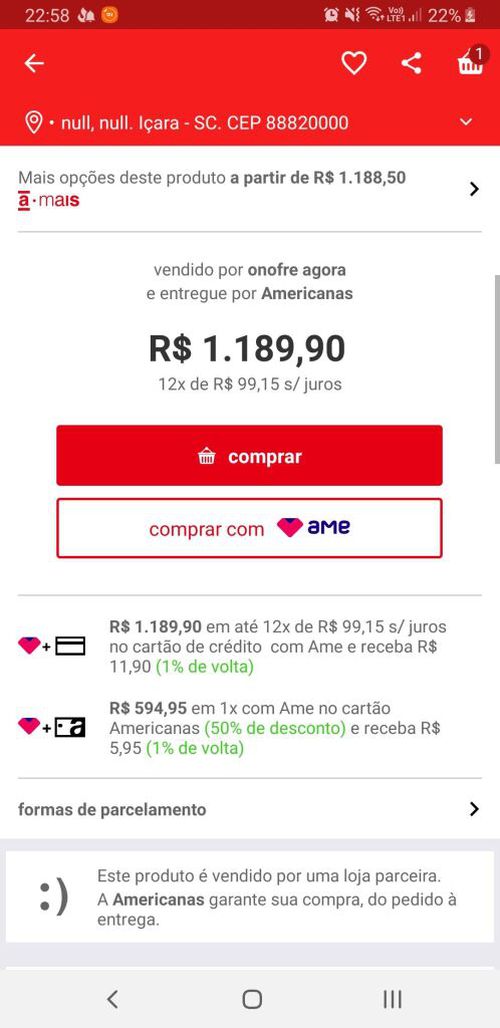Open formas de parcelamento
This screenshot has width=500, height=1028.
point(250,809)
